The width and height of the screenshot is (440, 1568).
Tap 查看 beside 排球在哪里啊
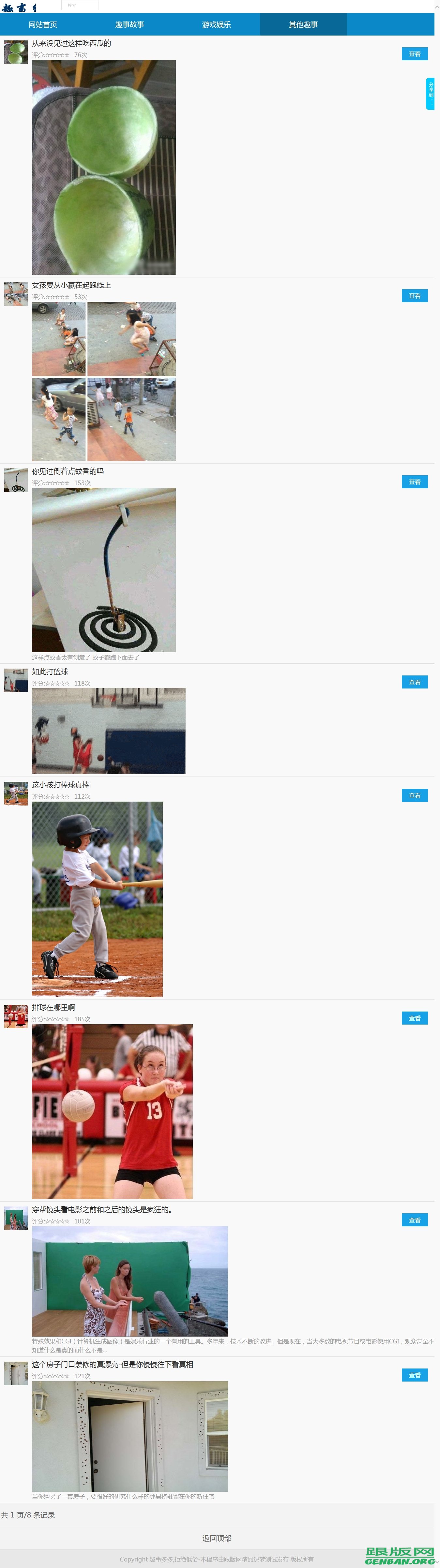point(415,1018)
